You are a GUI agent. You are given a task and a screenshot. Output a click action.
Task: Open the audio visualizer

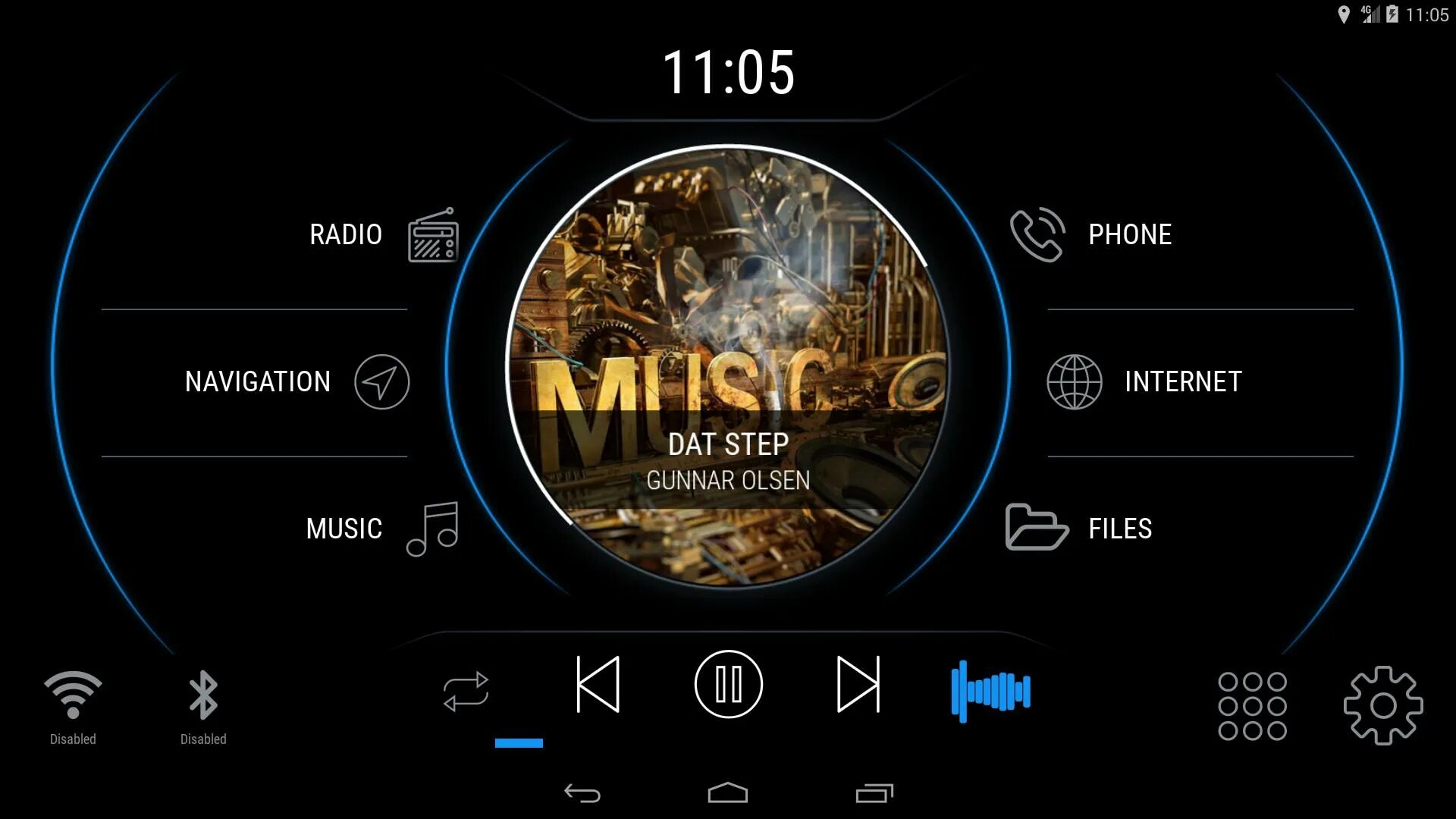990,691
